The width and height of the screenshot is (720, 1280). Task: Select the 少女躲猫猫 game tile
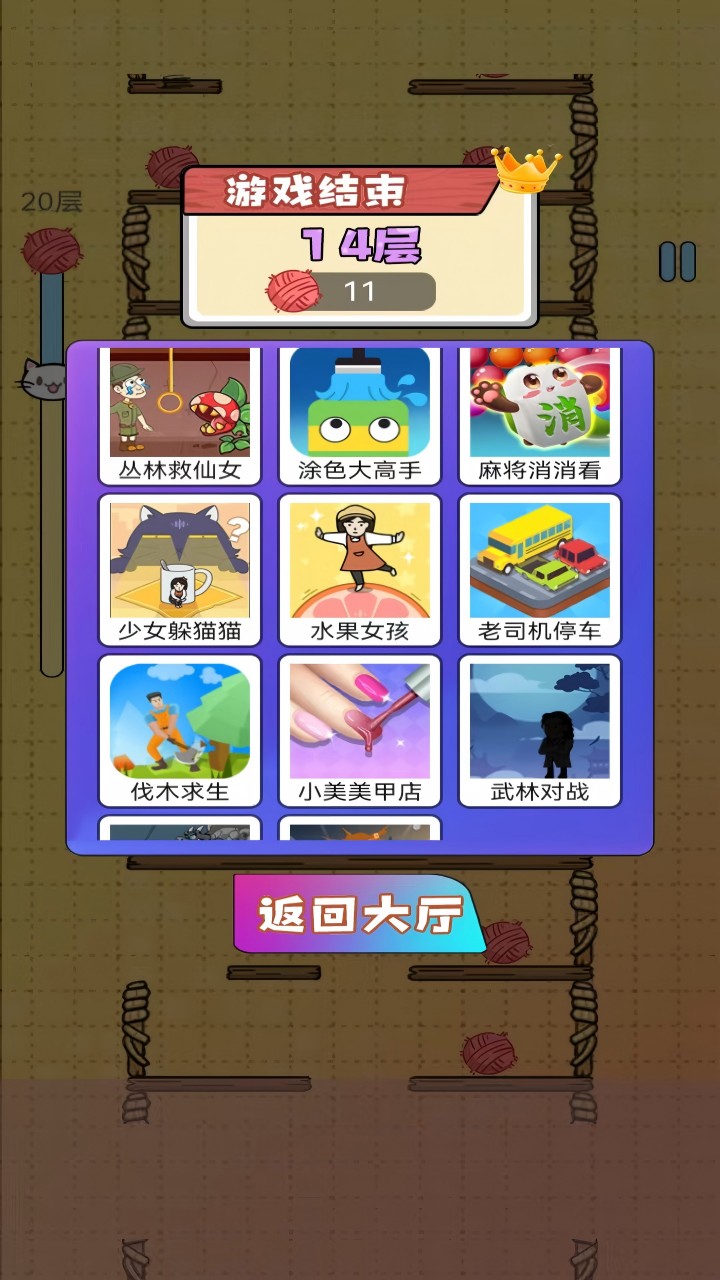pyautogui.click(x=180, y=570)
